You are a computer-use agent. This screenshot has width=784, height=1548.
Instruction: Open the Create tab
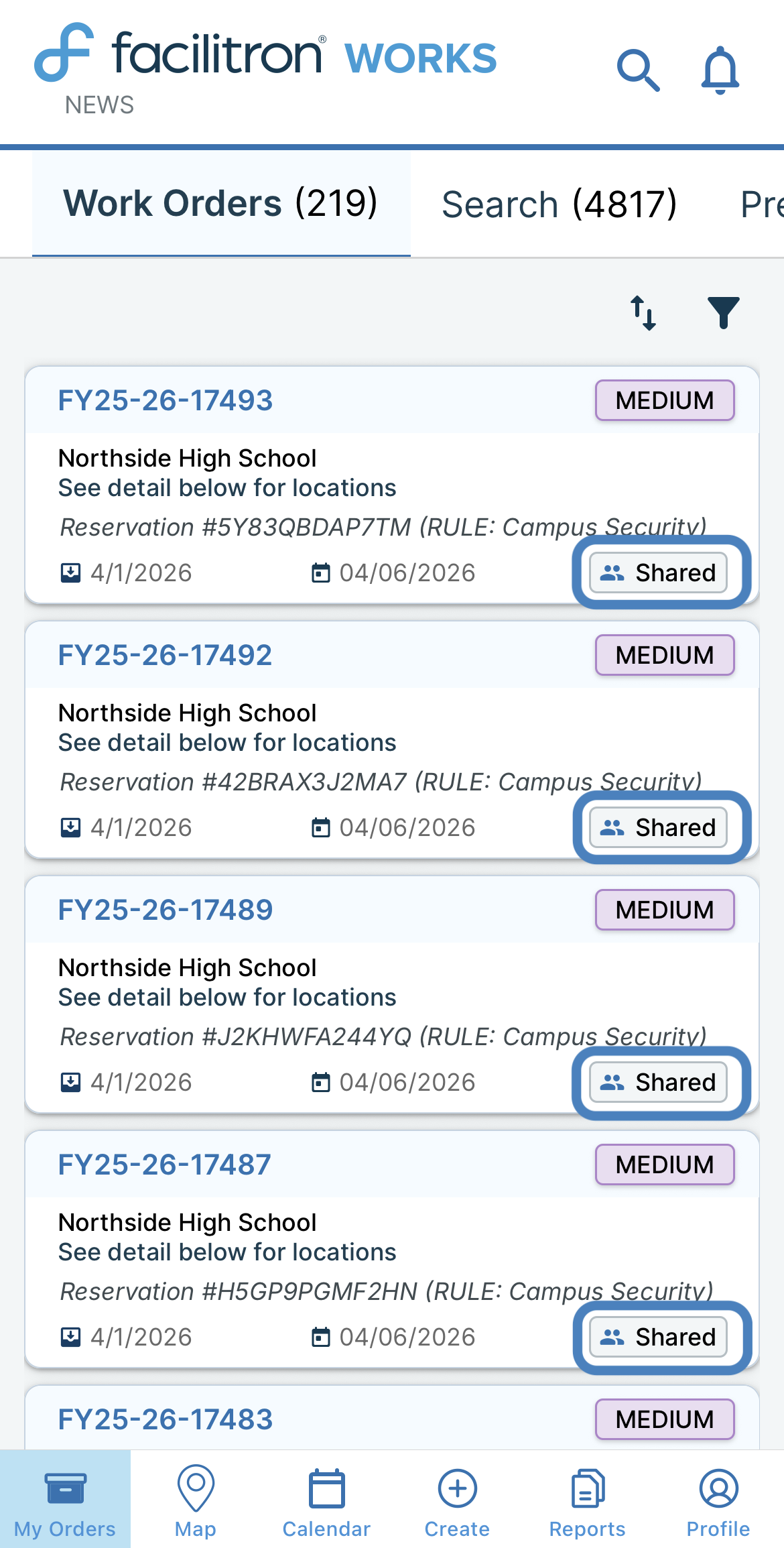[x=457, y=1500]
